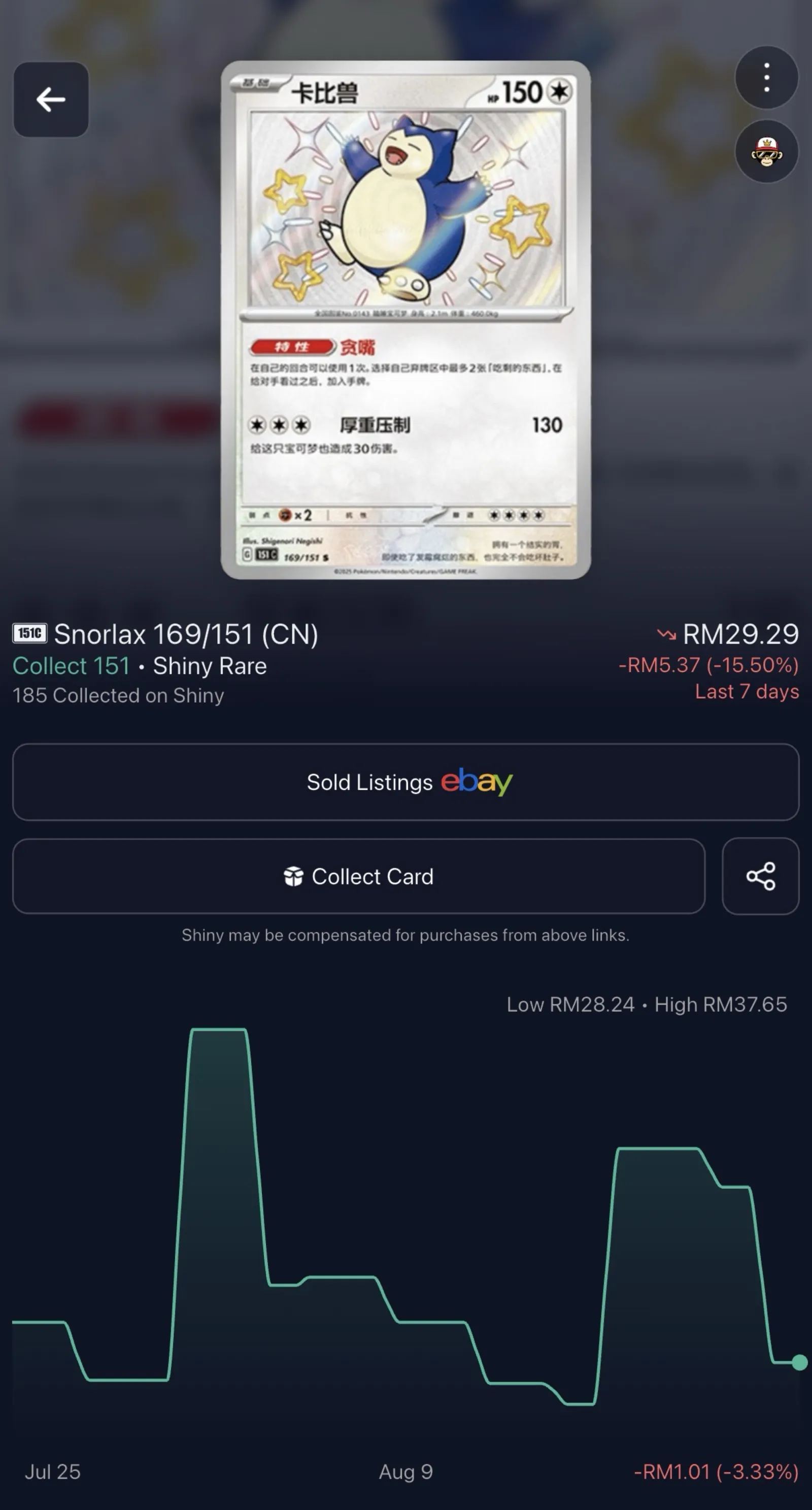Open the monkey avatar profile button

(766, 152)
